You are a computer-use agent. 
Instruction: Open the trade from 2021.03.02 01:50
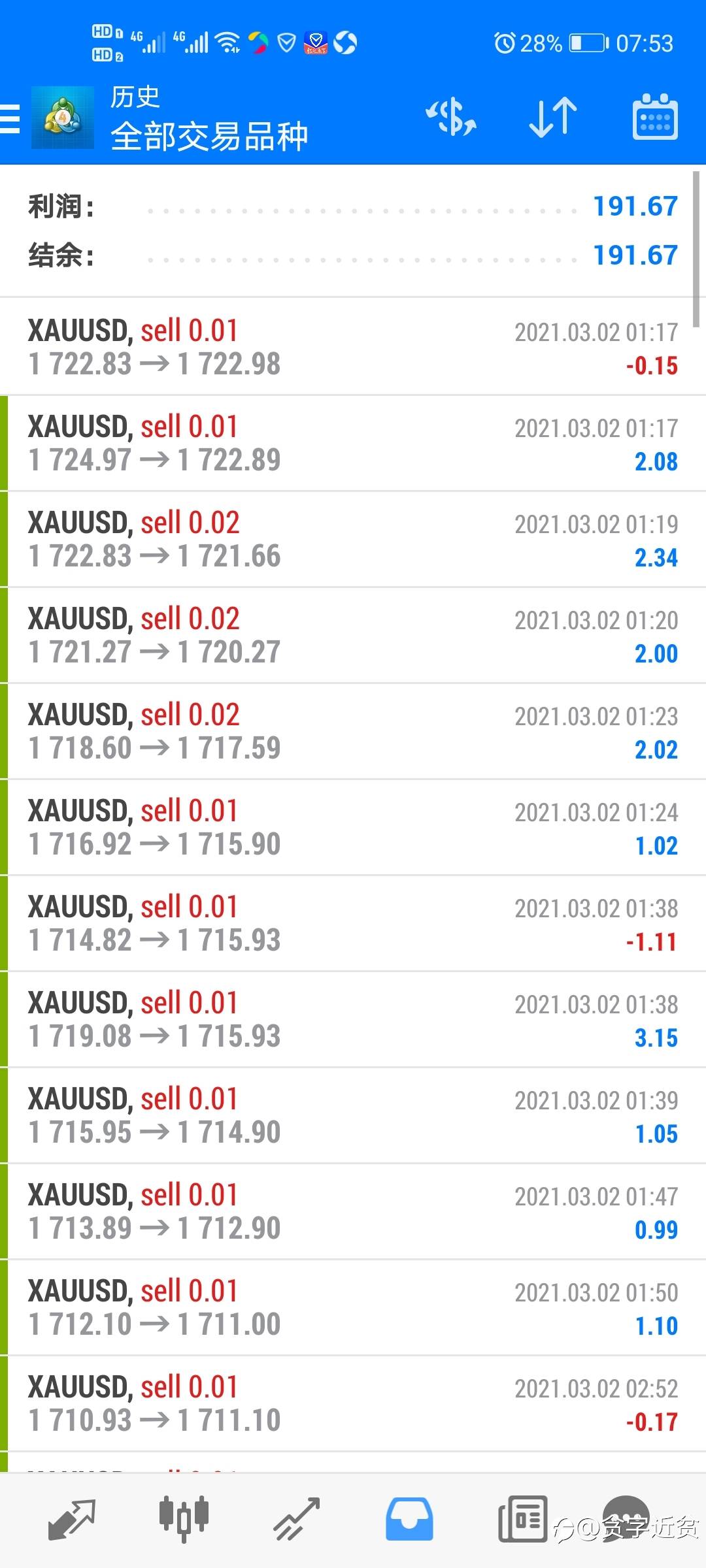(353, 1307)
